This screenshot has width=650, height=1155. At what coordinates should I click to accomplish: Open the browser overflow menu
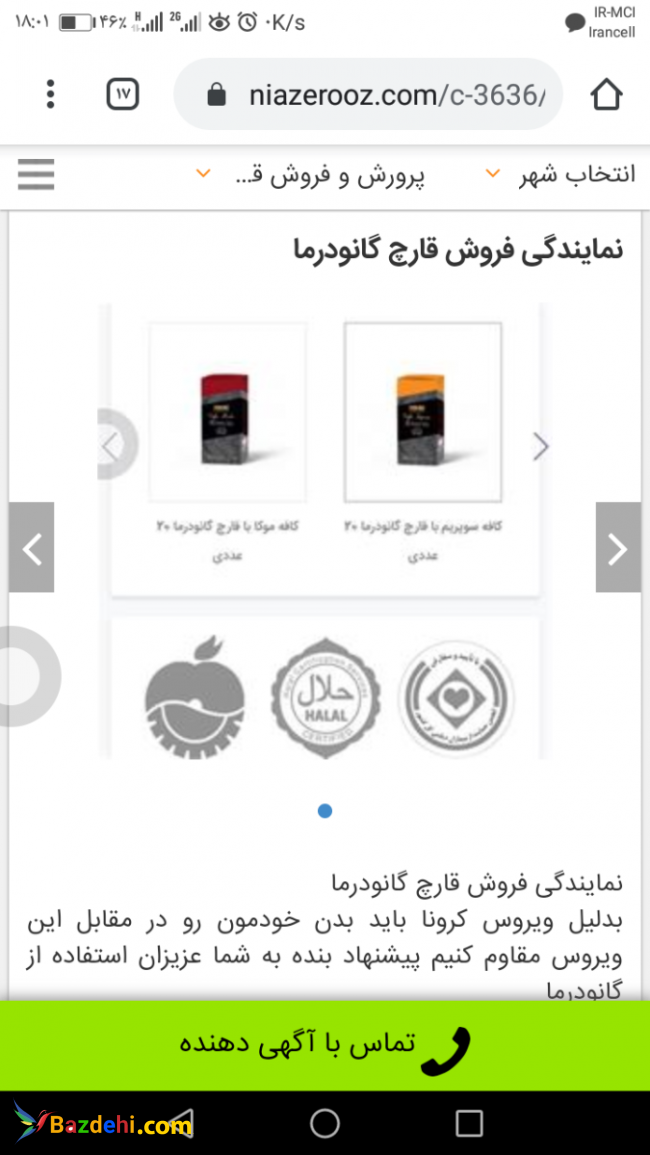click(51, 95)
